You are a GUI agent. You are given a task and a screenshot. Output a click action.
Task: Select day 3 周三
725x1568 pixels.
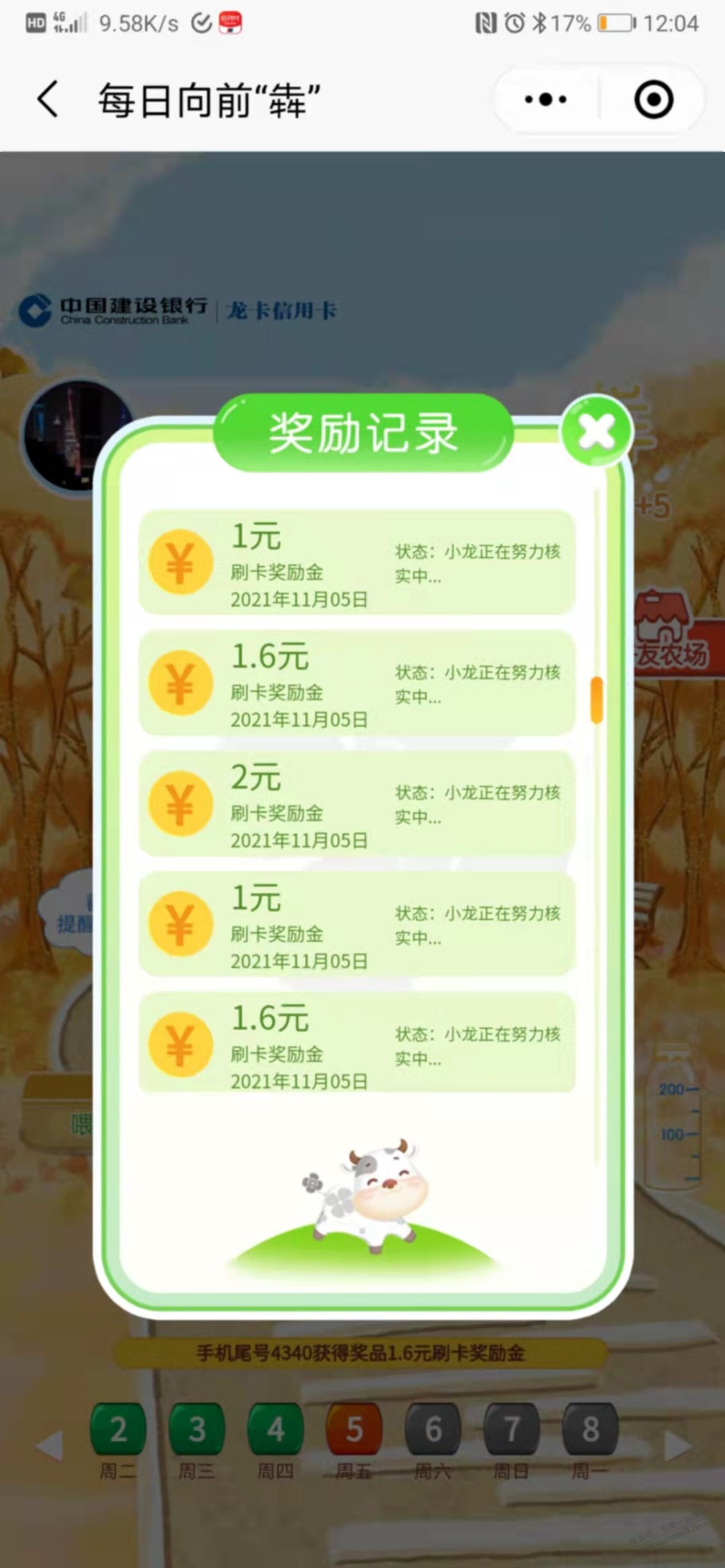[197, 1430]
